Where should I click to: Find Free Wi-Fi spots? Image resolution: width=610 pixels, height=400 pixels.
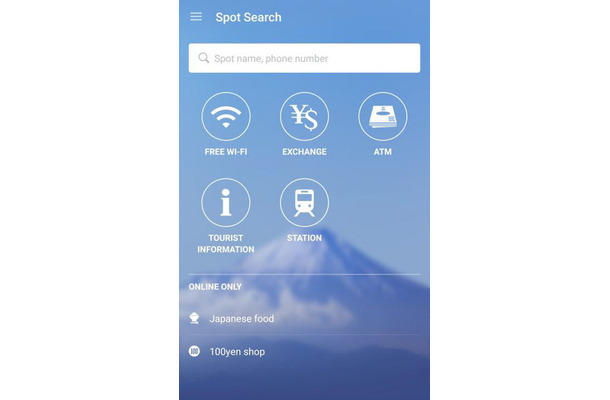pyautogui.click(x=226, y=118)
